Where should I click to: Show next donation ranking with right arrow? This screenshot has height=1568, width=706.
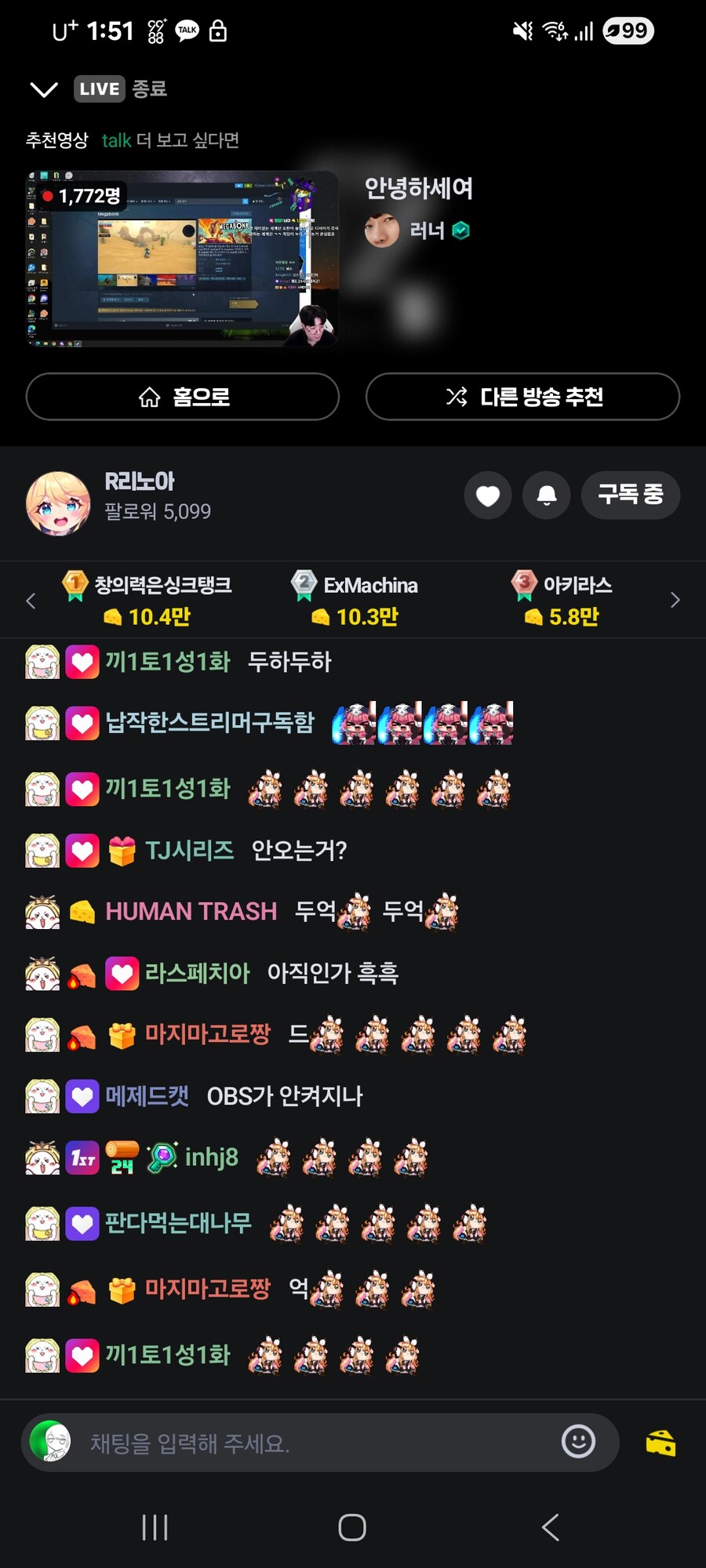(675, 601)
